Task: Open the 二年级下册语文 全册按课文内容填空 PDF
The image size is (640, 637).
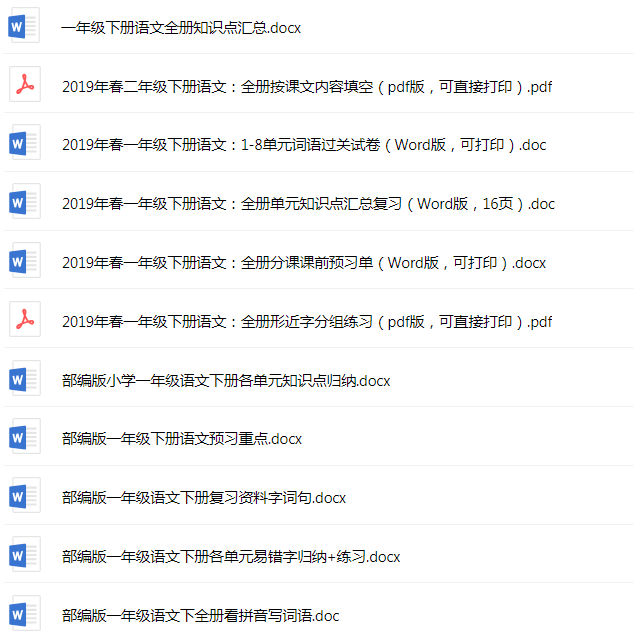Action: tap(306, 87)
